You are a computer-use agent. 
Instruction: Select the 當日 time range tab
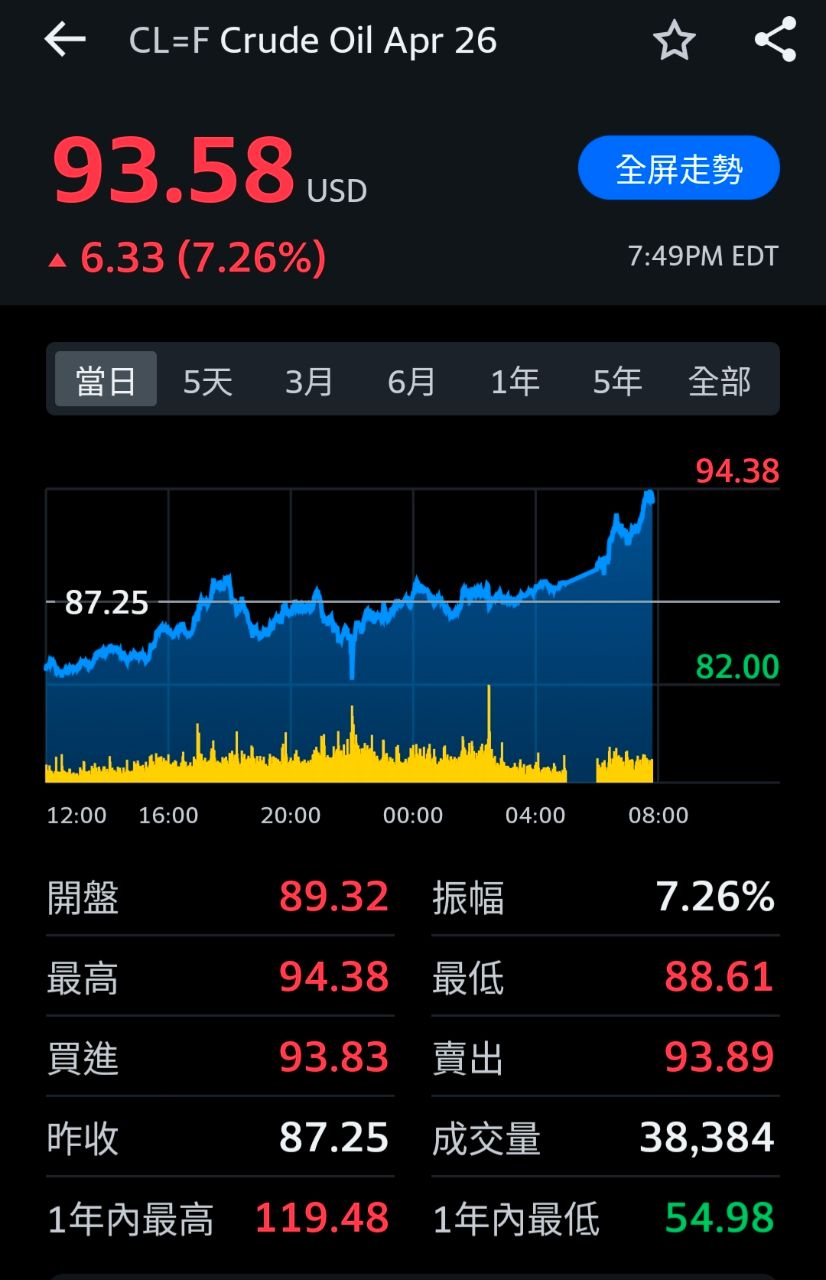pyautogui.click(x=104, y=380)
